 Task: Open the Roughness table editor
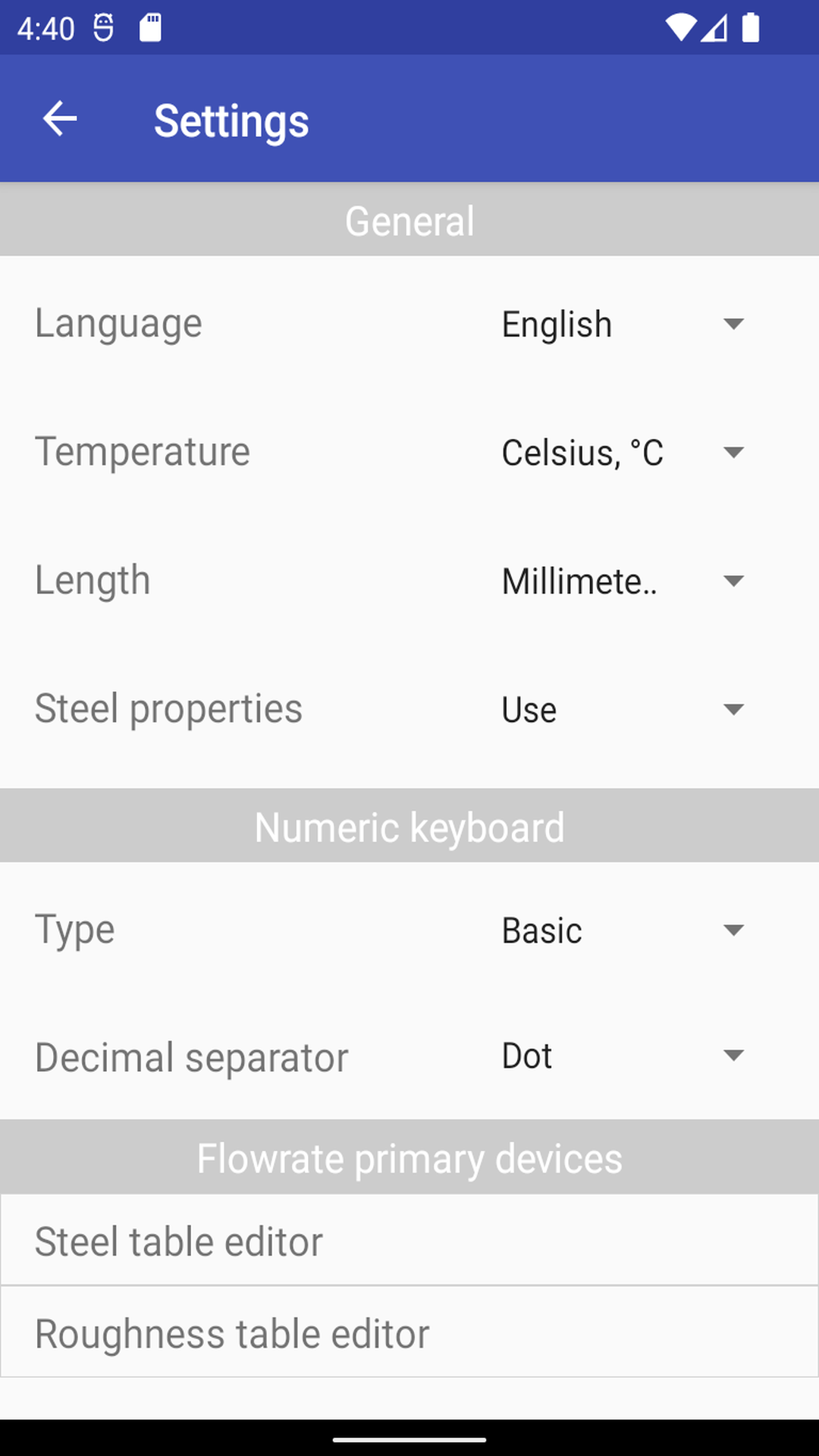coord(409,1332)
